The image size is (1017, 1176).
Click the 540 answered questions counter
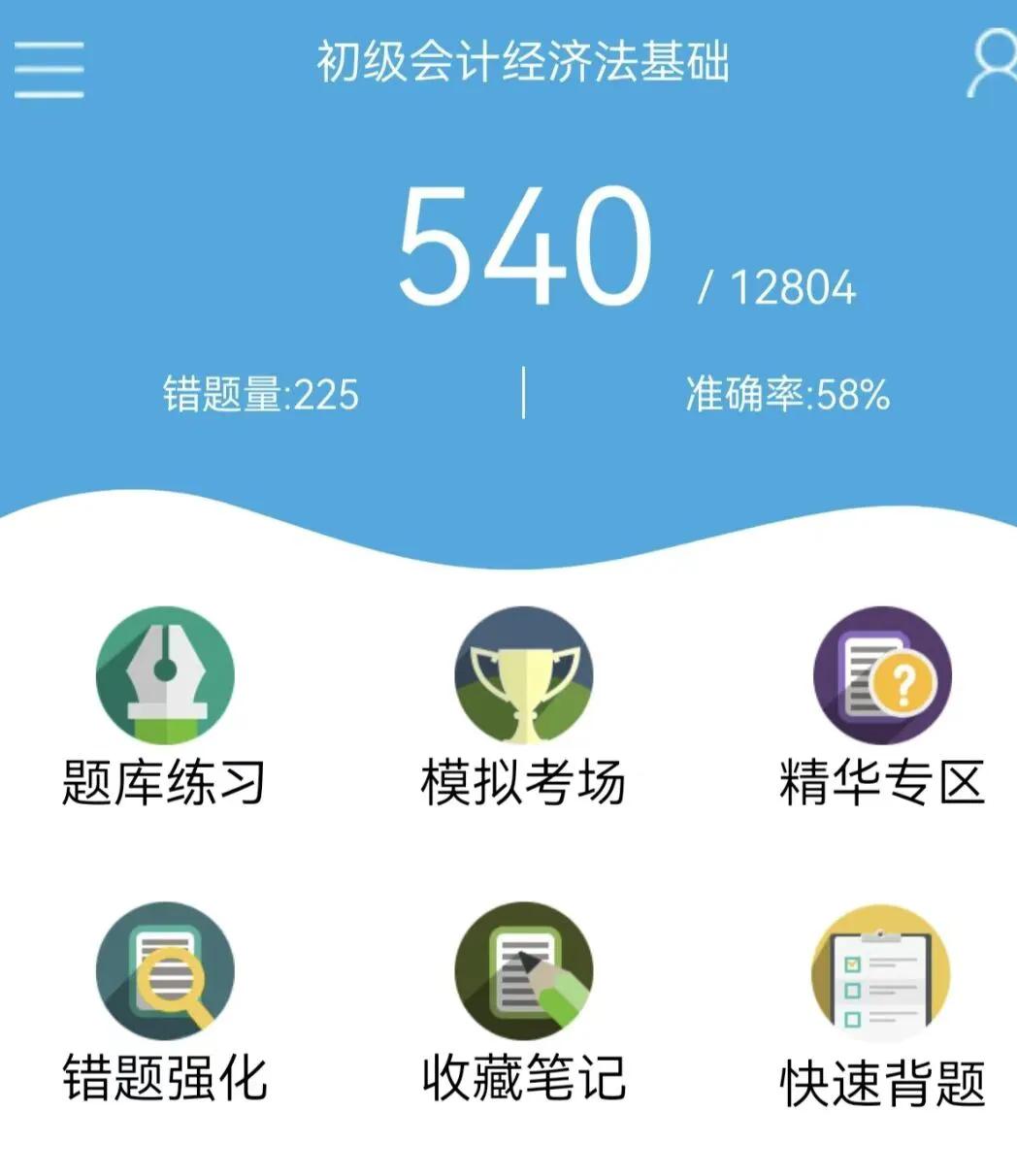coord(524,246)
